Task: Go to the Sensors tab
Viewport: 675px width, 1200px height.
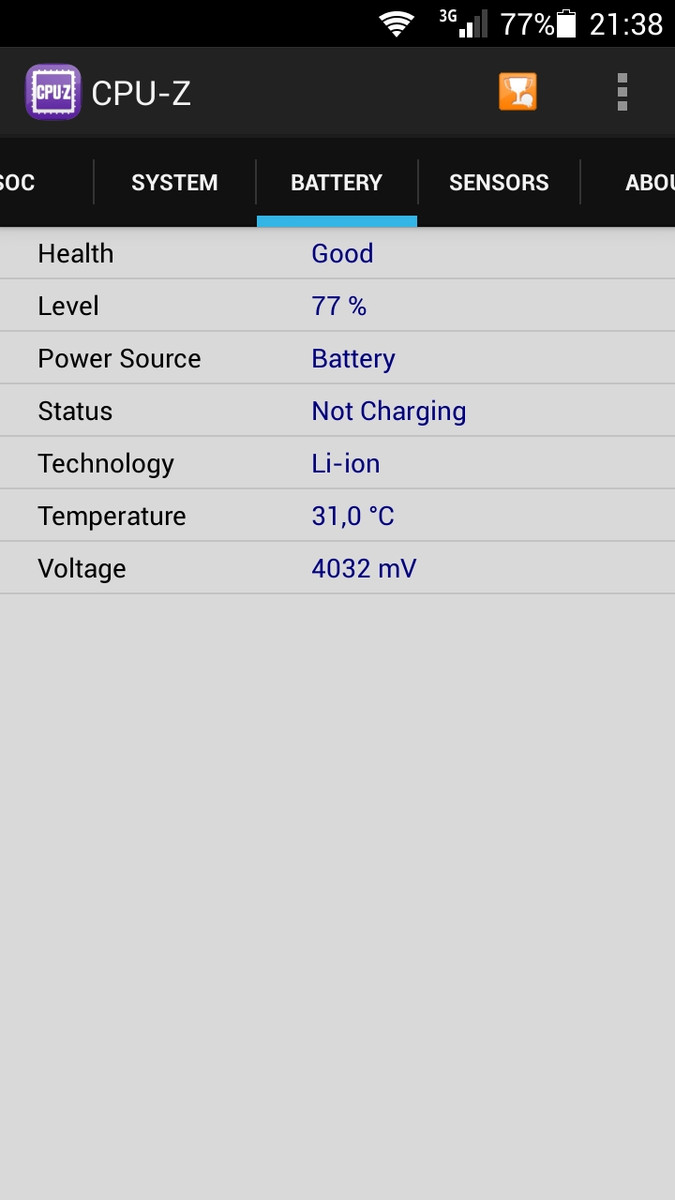Action: (498, 183)
